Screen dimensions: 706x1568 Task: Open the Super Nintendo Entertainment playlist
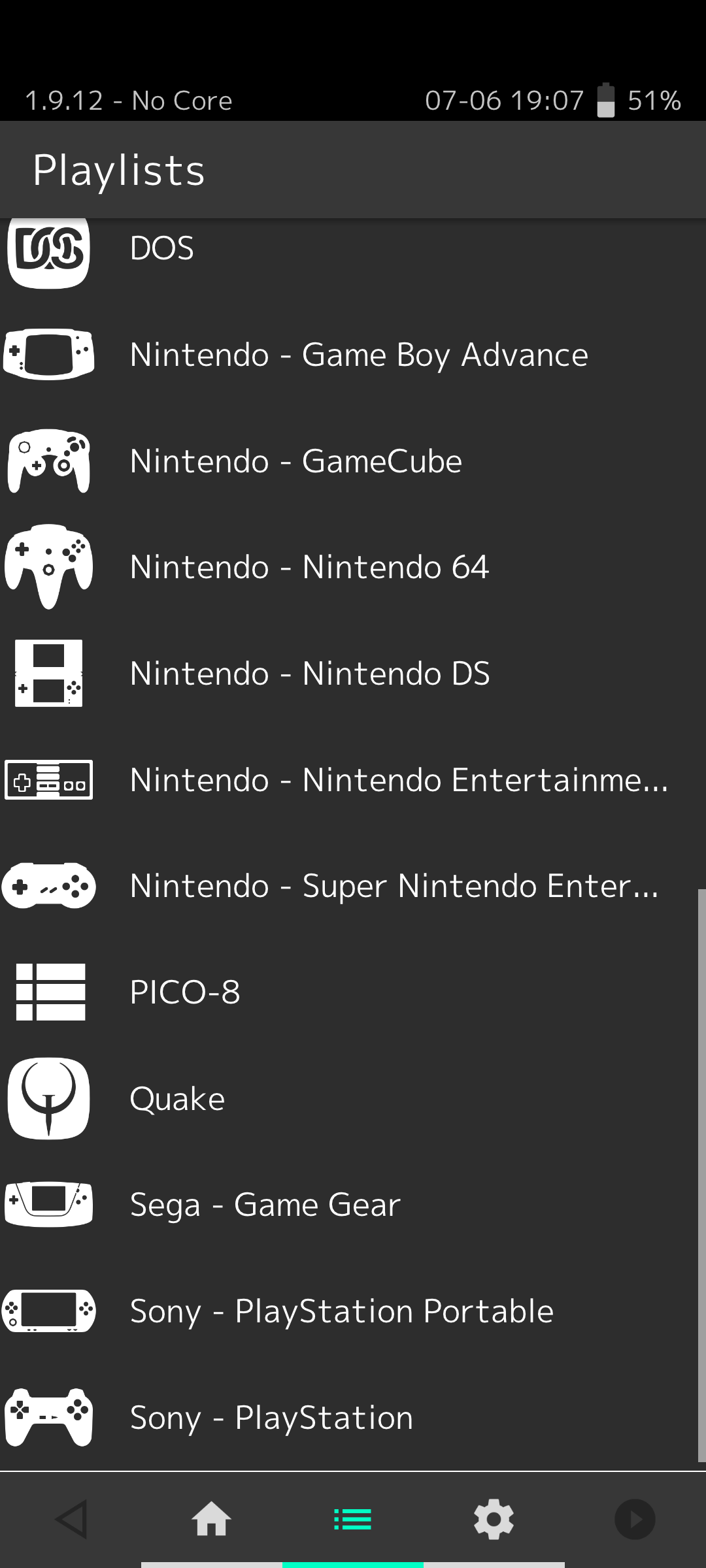(353, 886)
